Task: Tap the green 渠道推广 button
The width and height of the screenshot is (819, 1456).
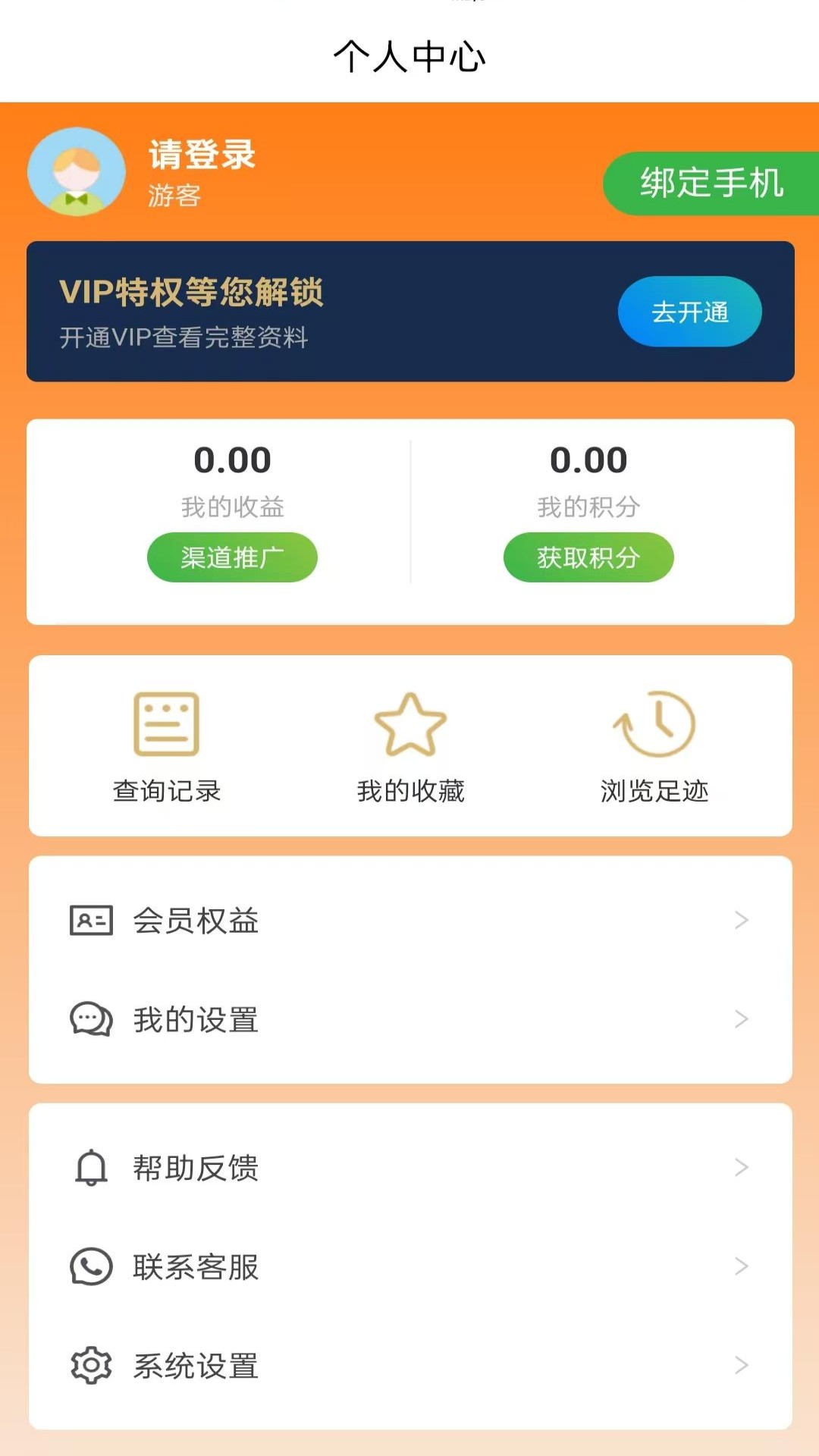Action: (232, 557)
